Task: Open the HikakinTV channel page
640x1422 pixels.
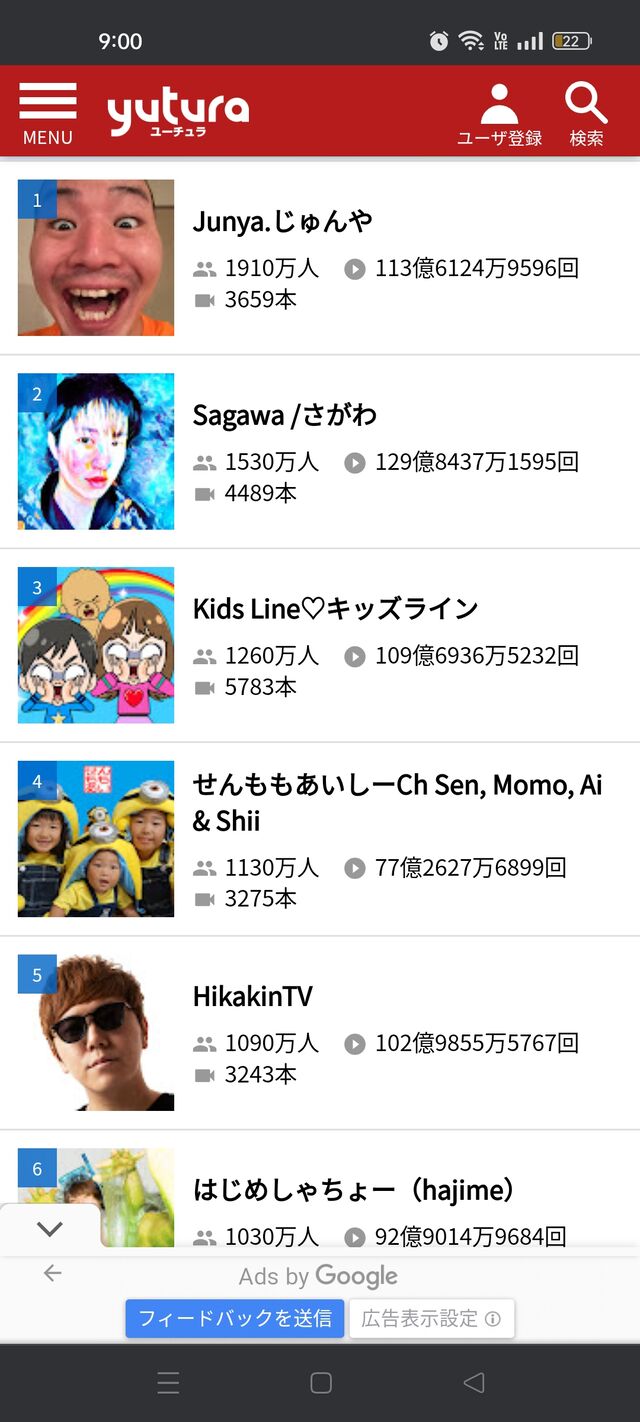Action: pyautogui.click(x=253, y=996)
